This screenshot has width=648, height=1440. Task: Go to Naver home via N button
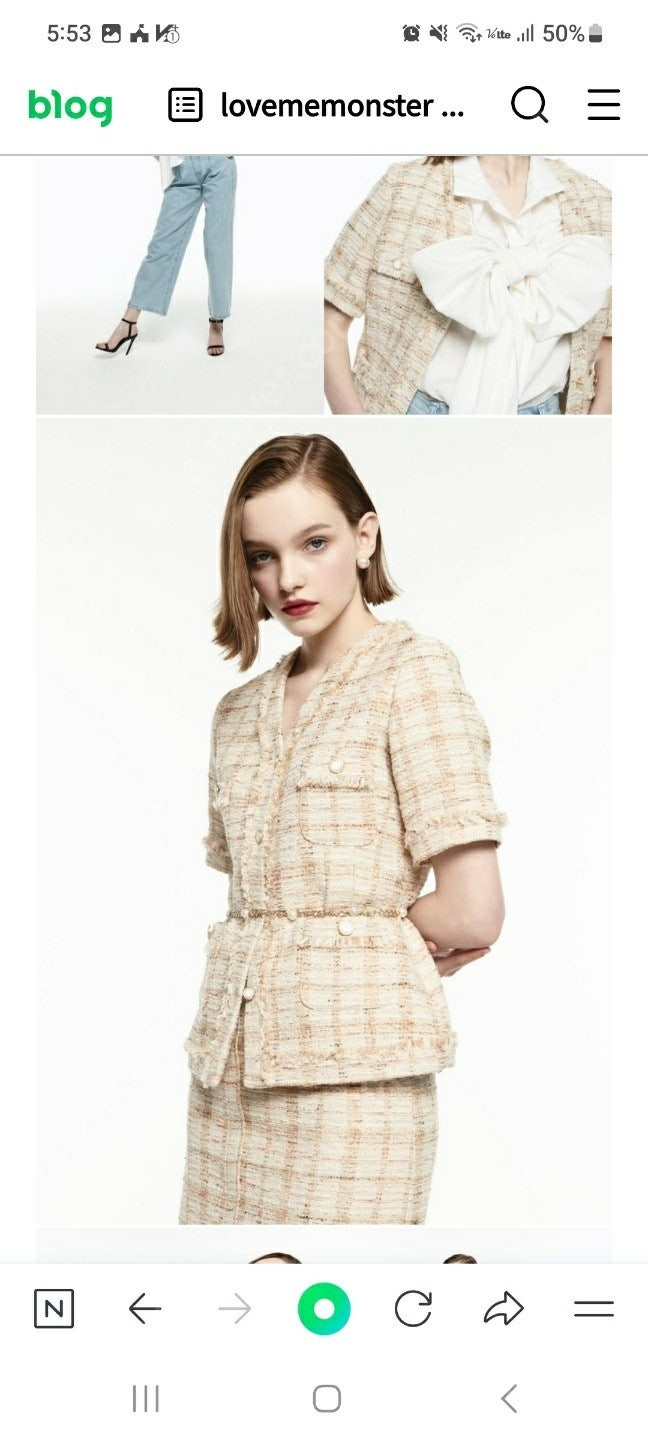tap(54, 1309)
